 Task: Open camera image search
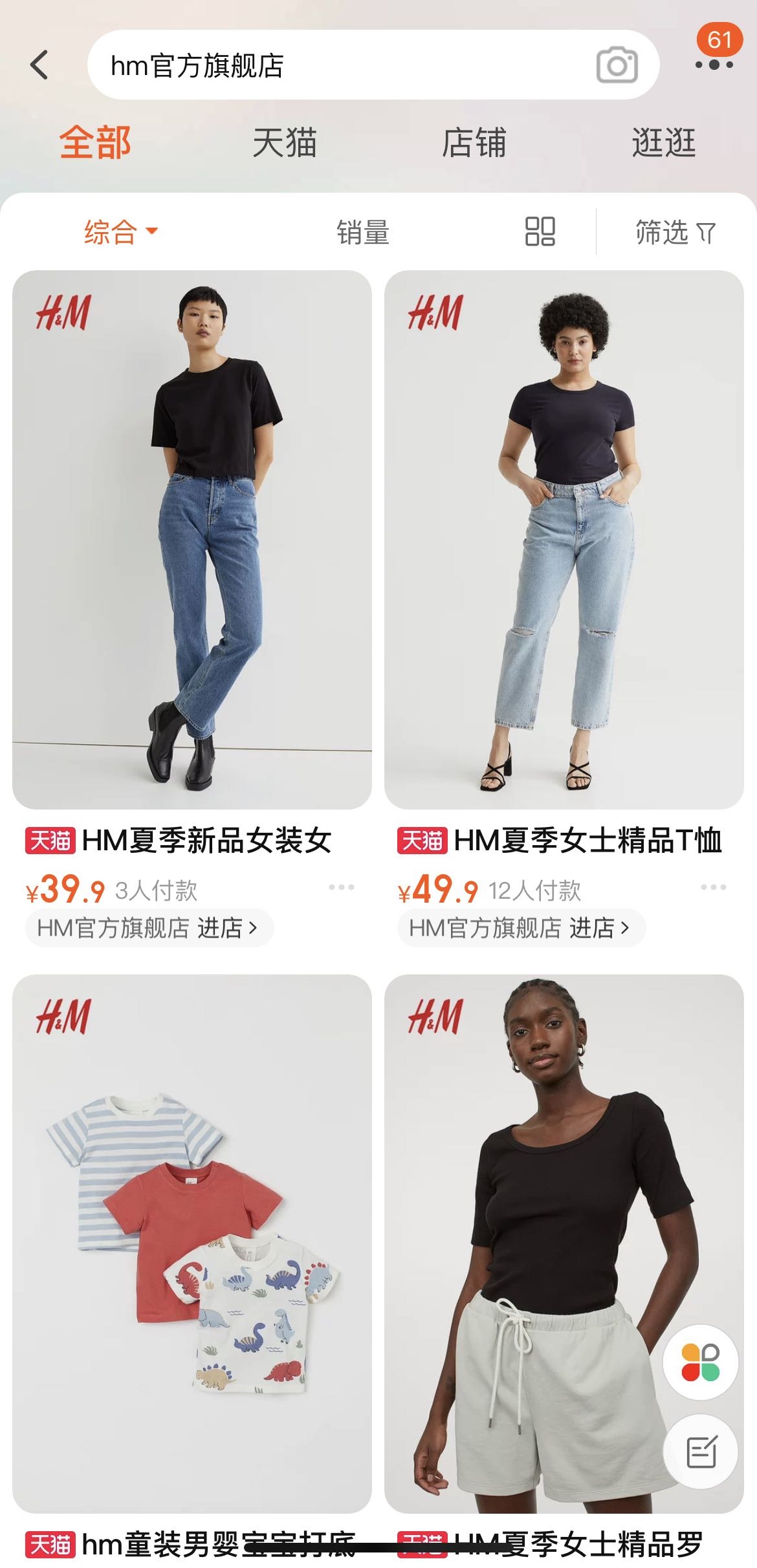pyautogui.click(x=617, y=65)
